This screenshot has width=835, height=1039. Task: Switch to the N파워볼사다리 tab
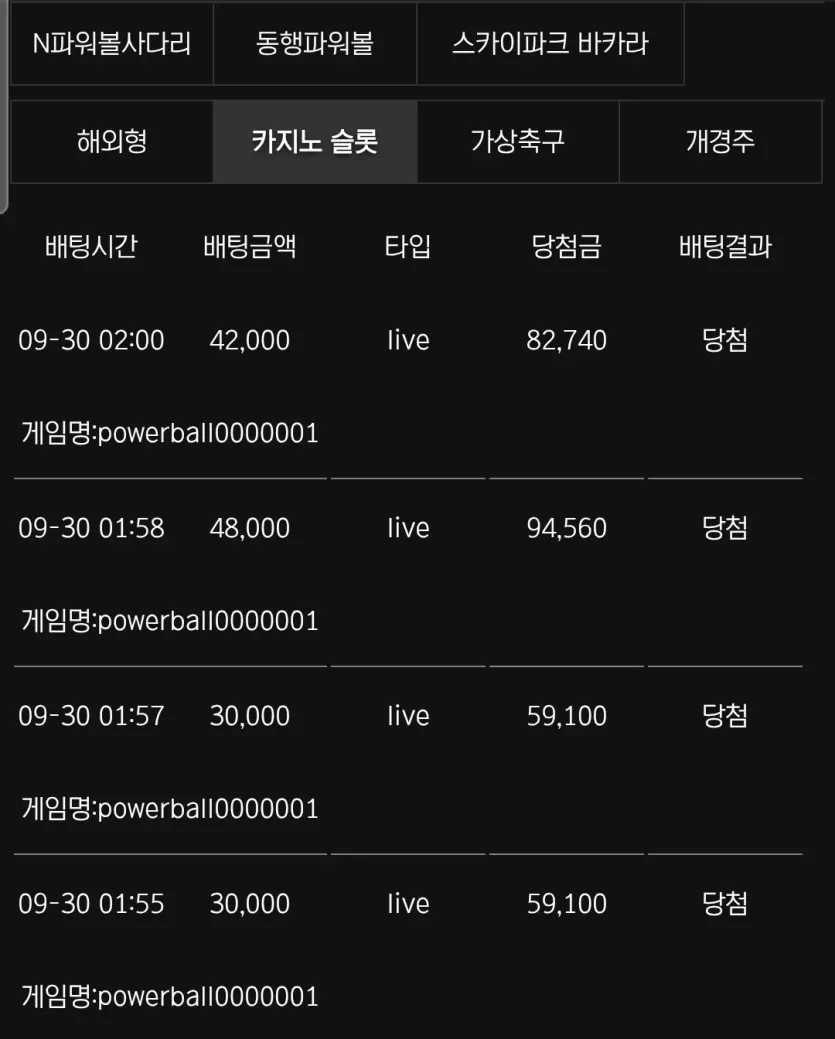[112, 44]
